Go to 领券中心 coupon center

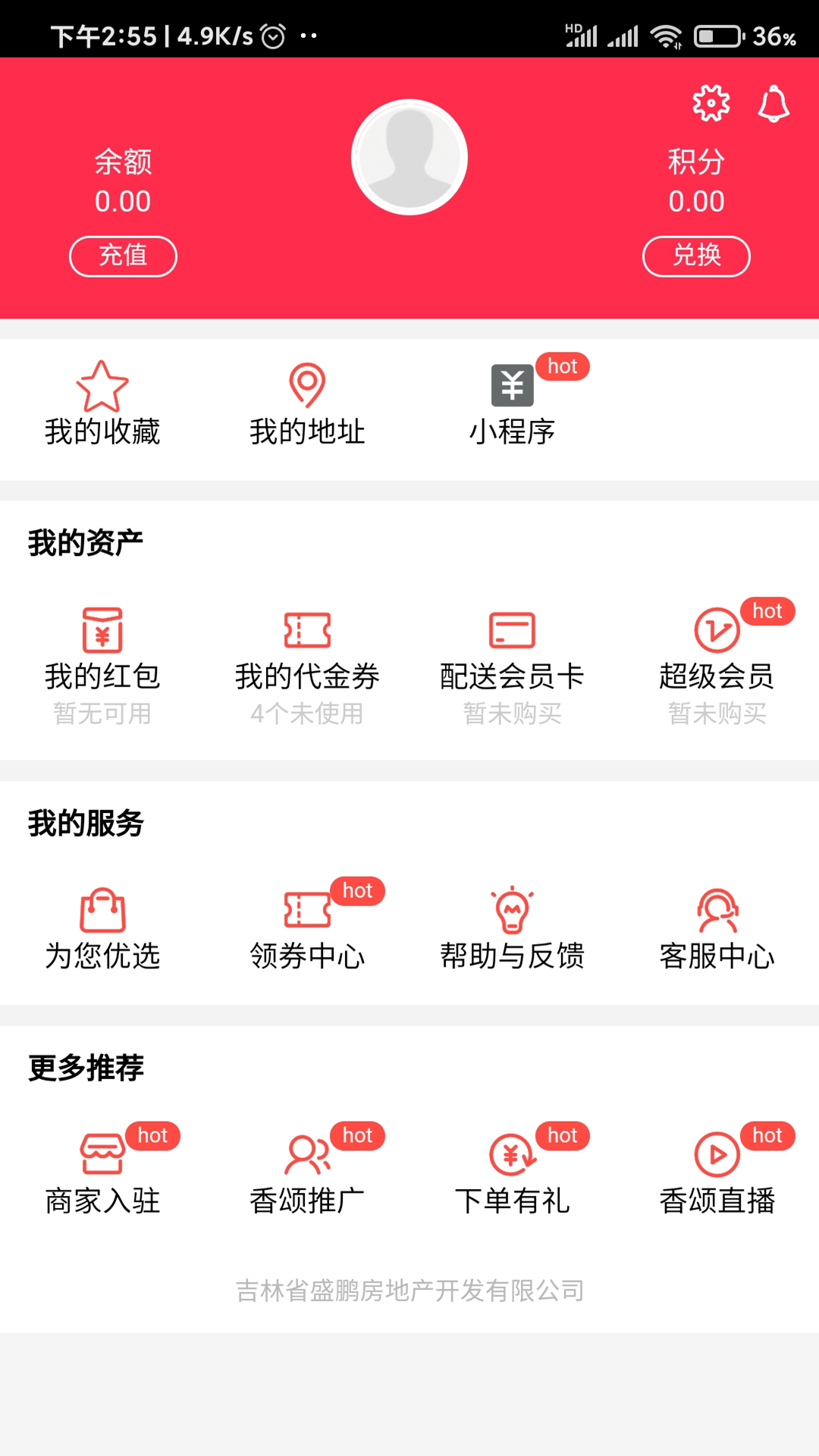307,929
